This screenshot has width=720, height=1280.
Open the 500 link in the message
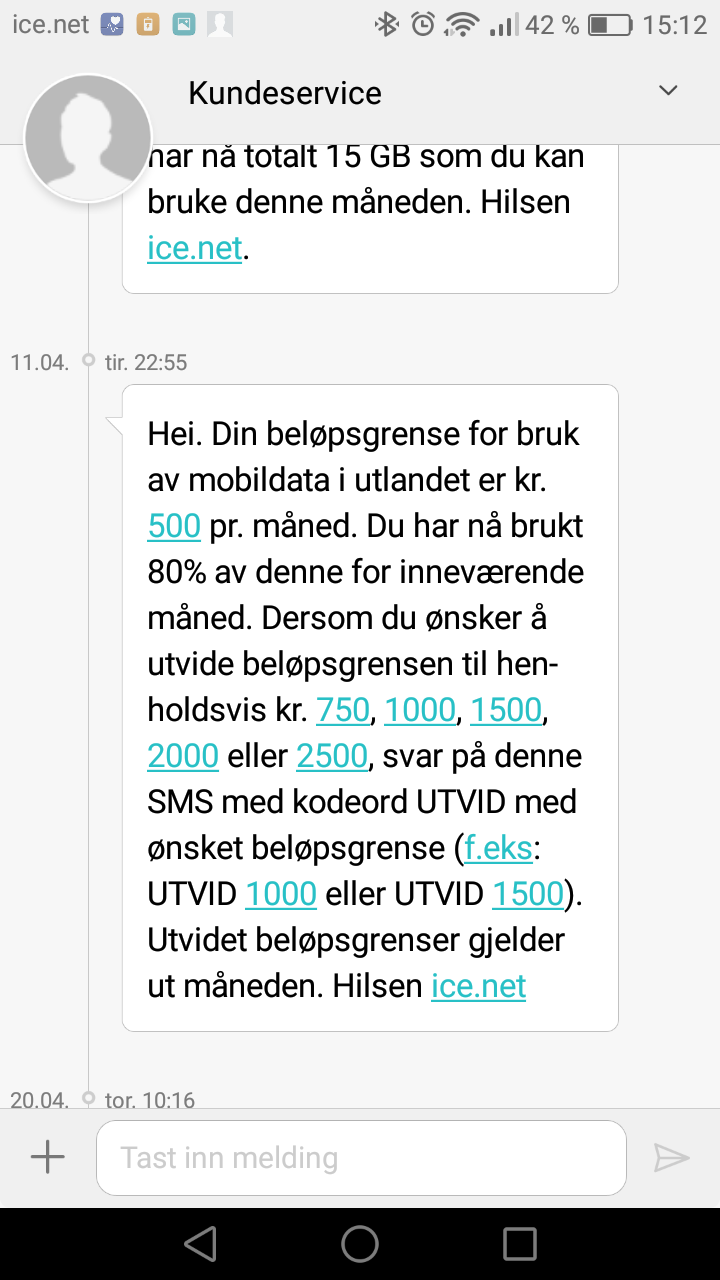click(174, 525)
